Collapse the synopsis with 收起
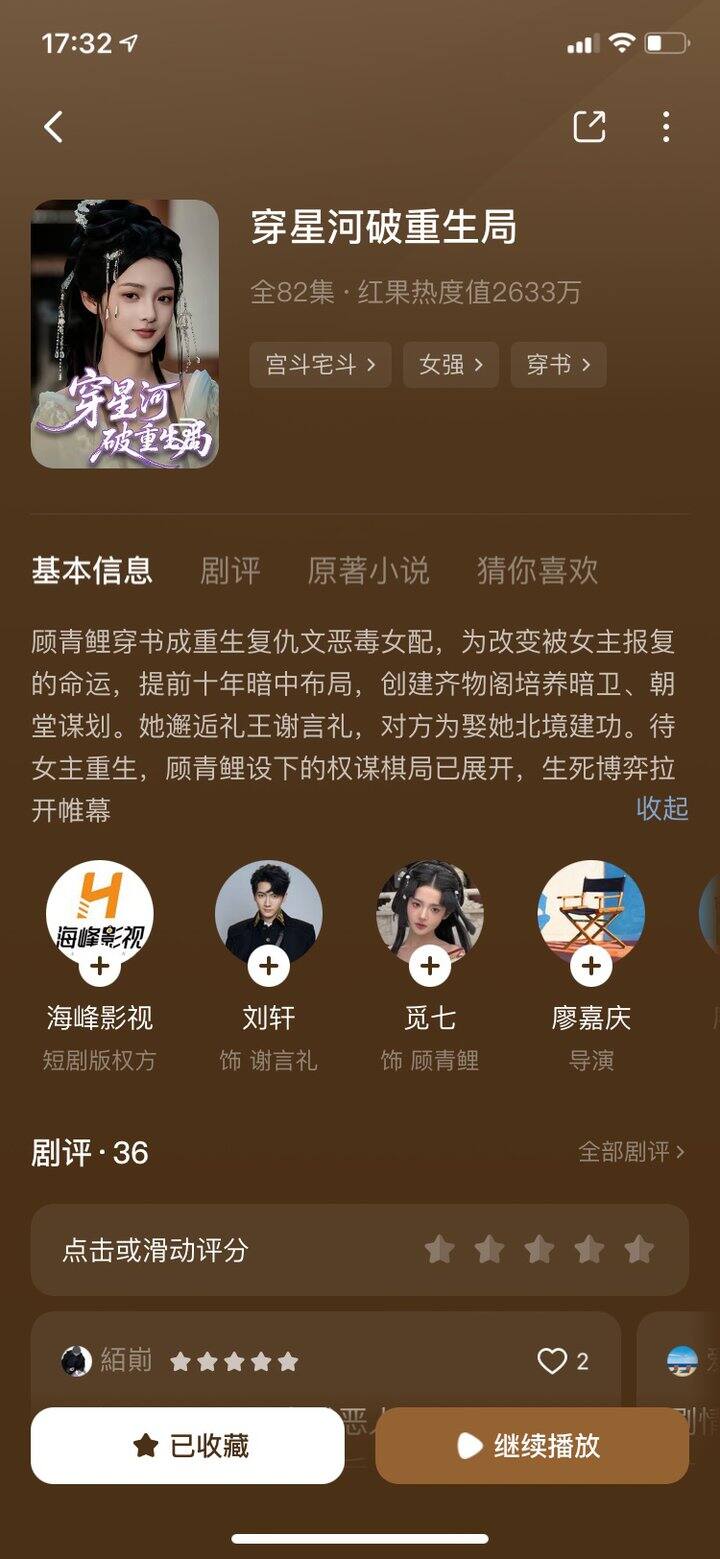The width and height of the screenshot is (720, 1559). pos(662,808)
